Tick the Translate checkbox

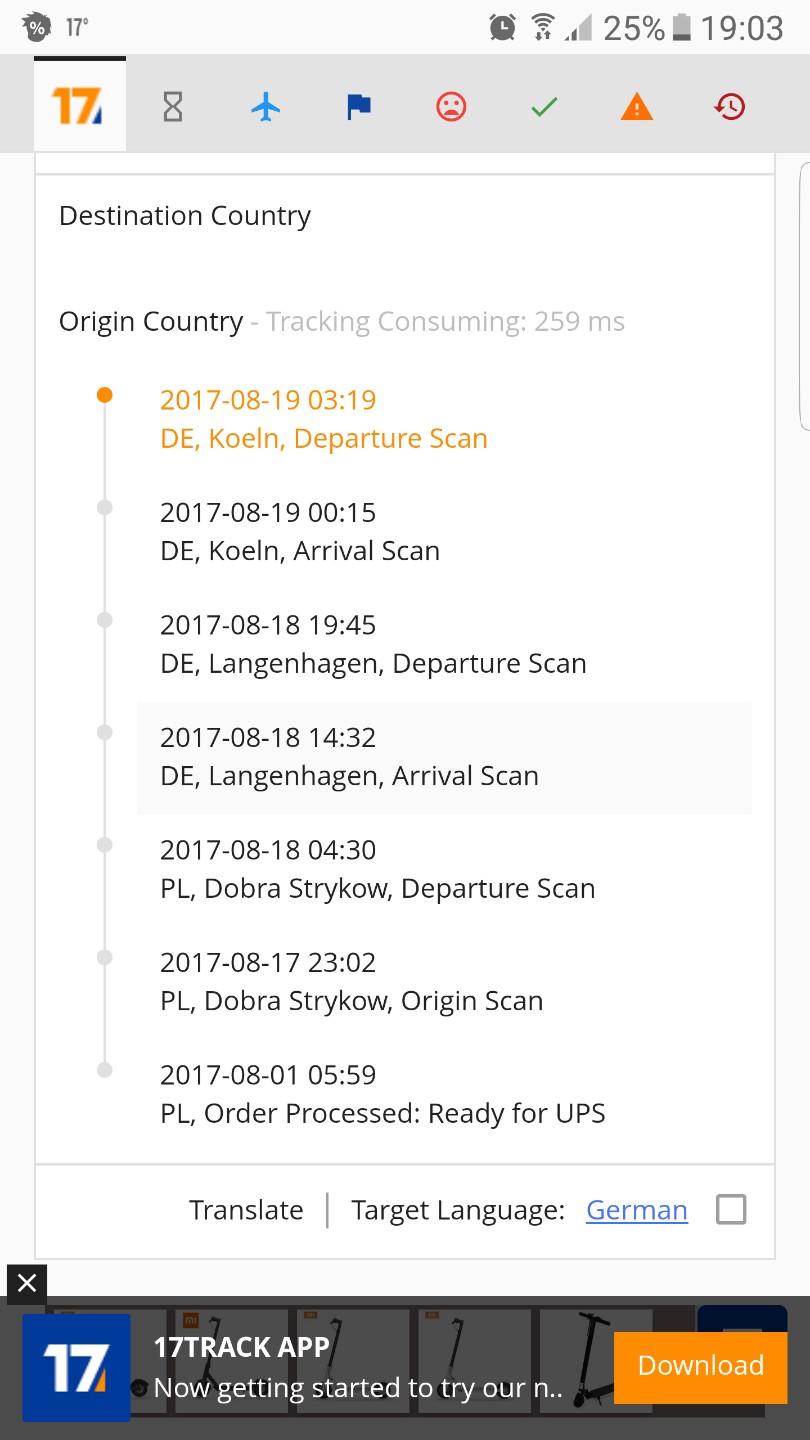coord(731,1210)
